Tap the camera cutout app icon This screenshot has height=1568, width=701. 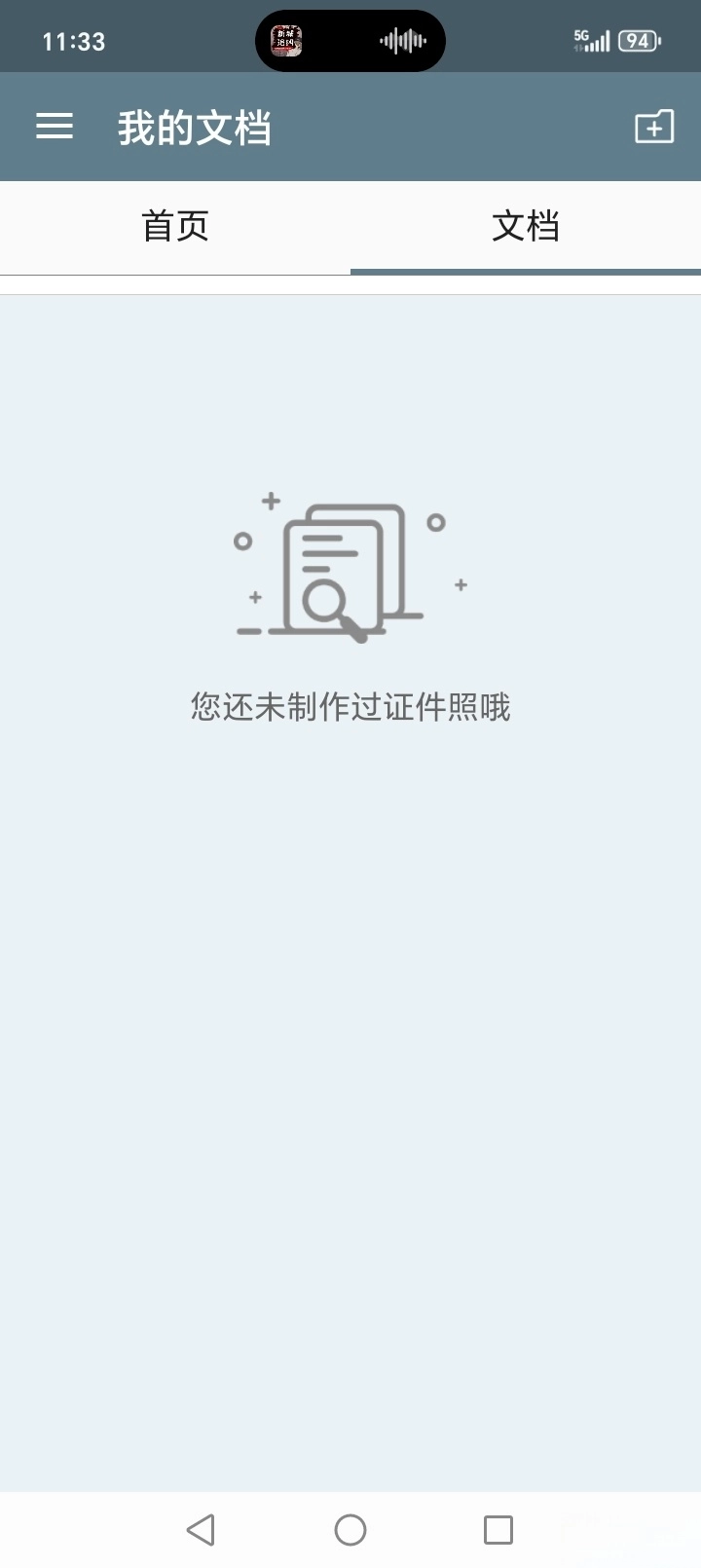[x=285, y=40]
